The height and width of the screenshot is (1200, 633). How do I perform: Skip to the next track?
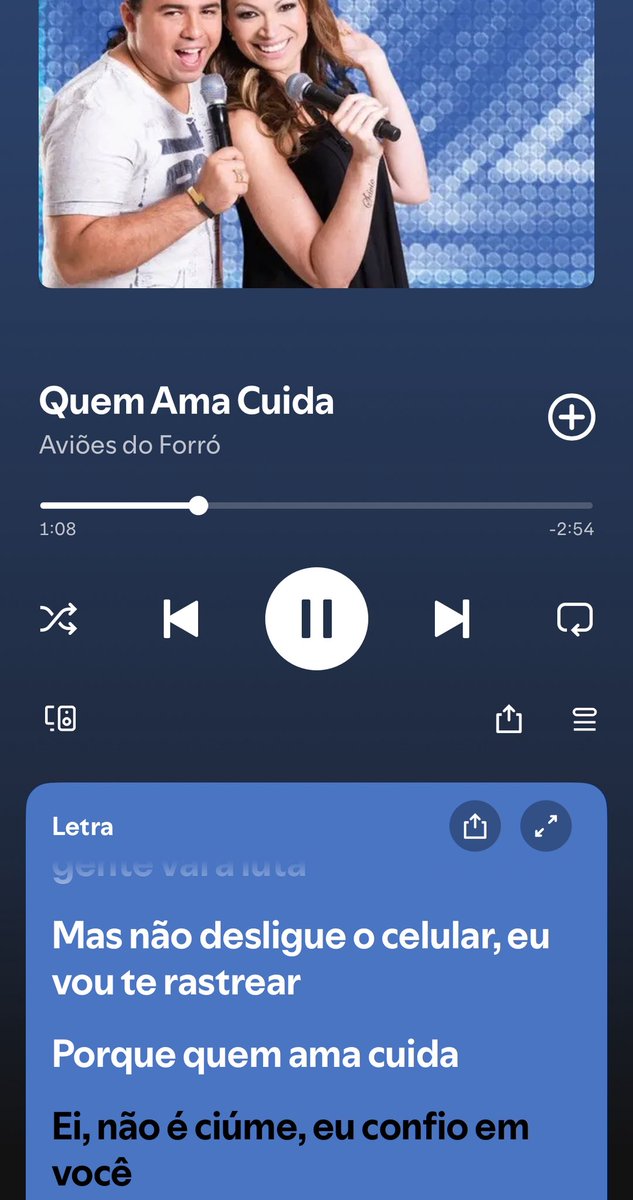tap(452, 619)
